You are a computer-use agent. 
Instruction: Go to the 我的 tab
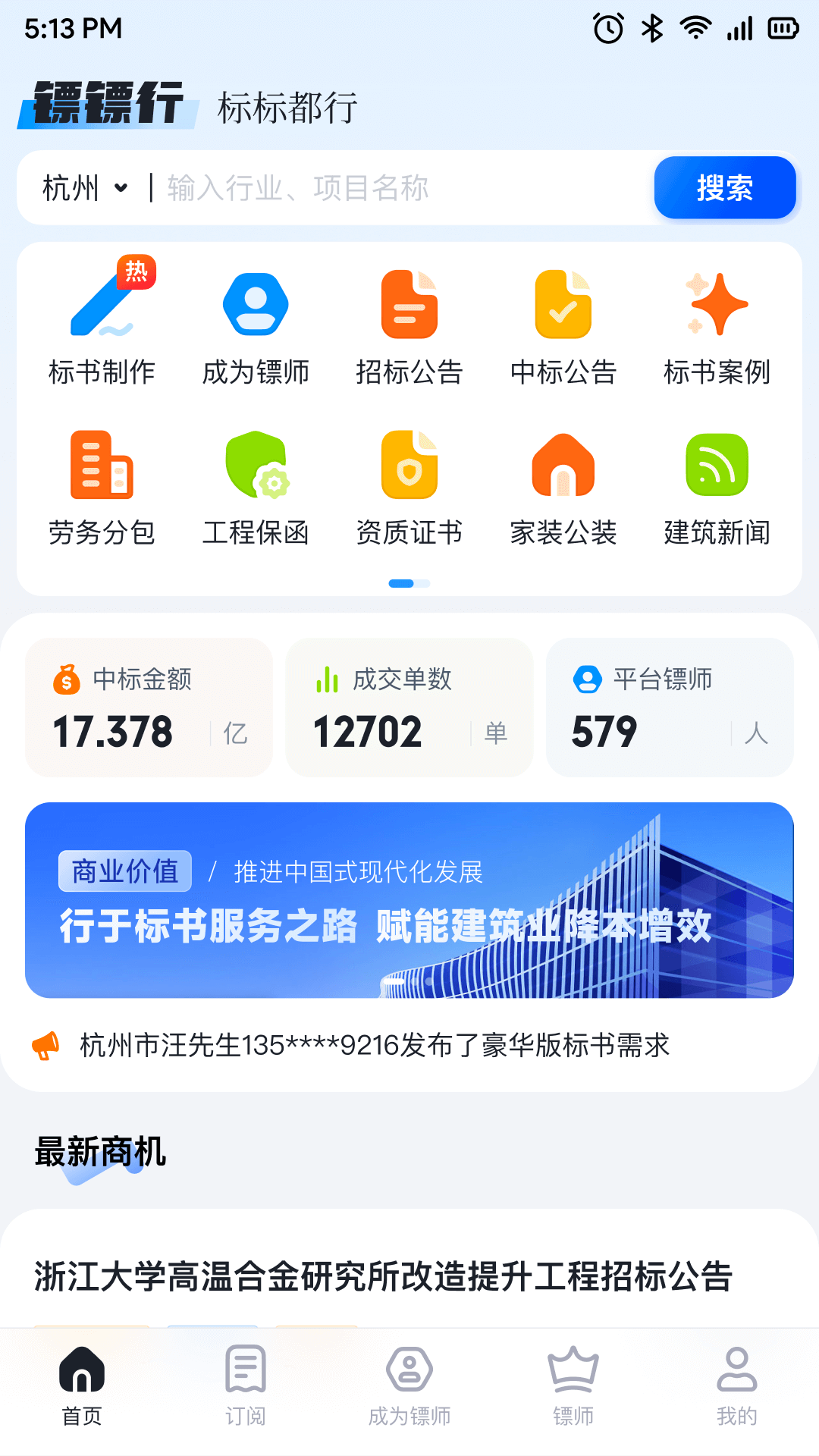[736, 1385]
